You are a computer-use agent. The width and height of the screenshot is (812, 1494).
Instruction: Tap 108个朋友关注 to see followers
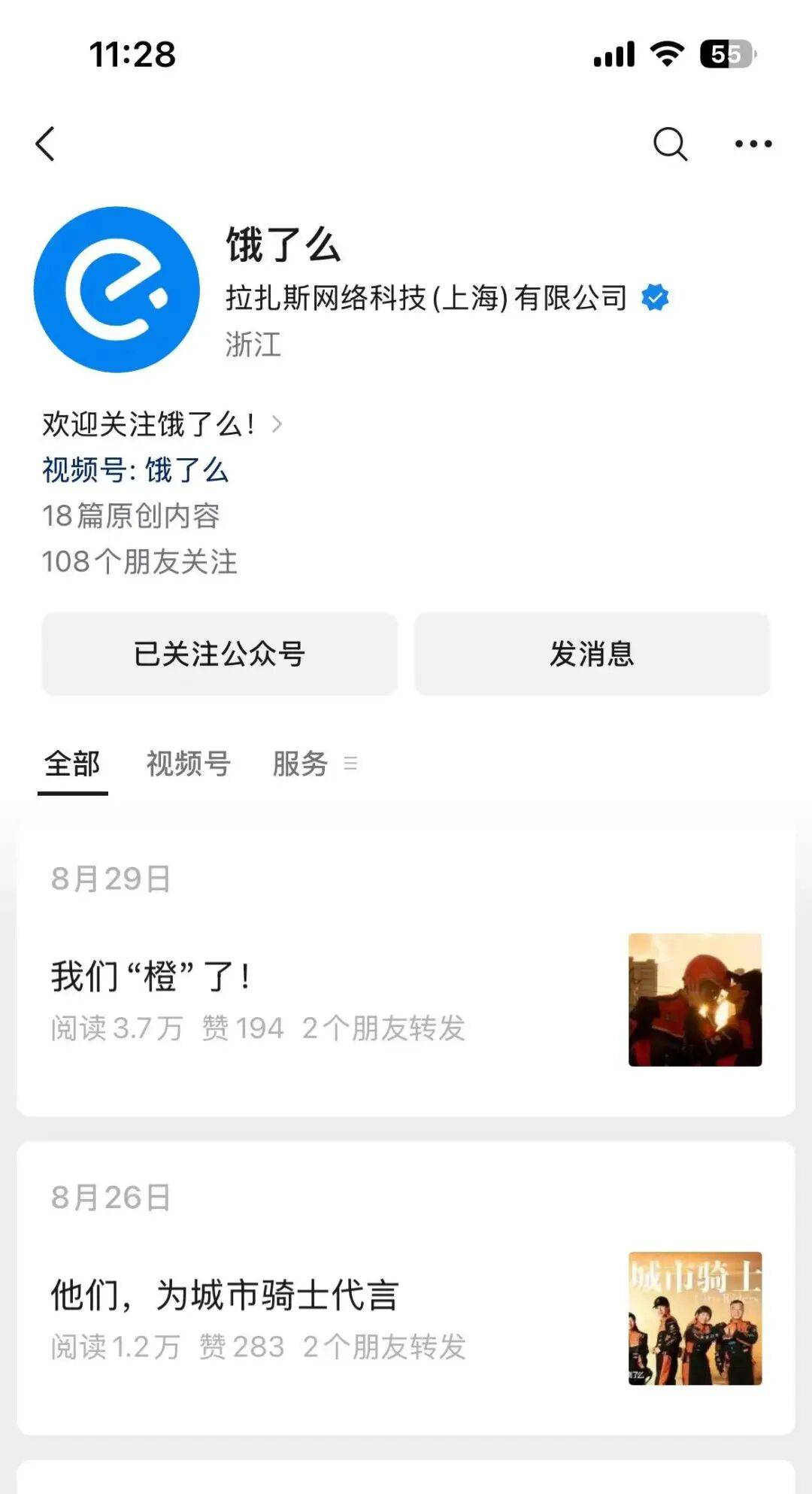tap(139, 563)
